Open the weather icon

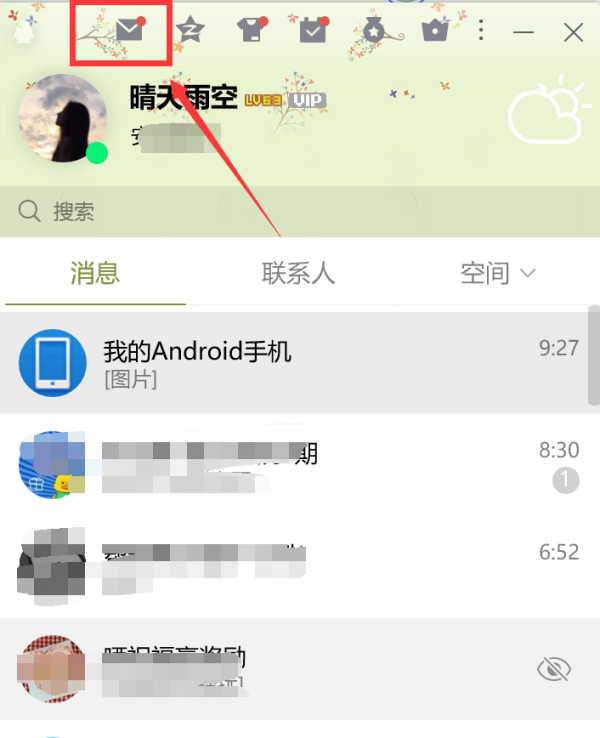coord(544,115)
